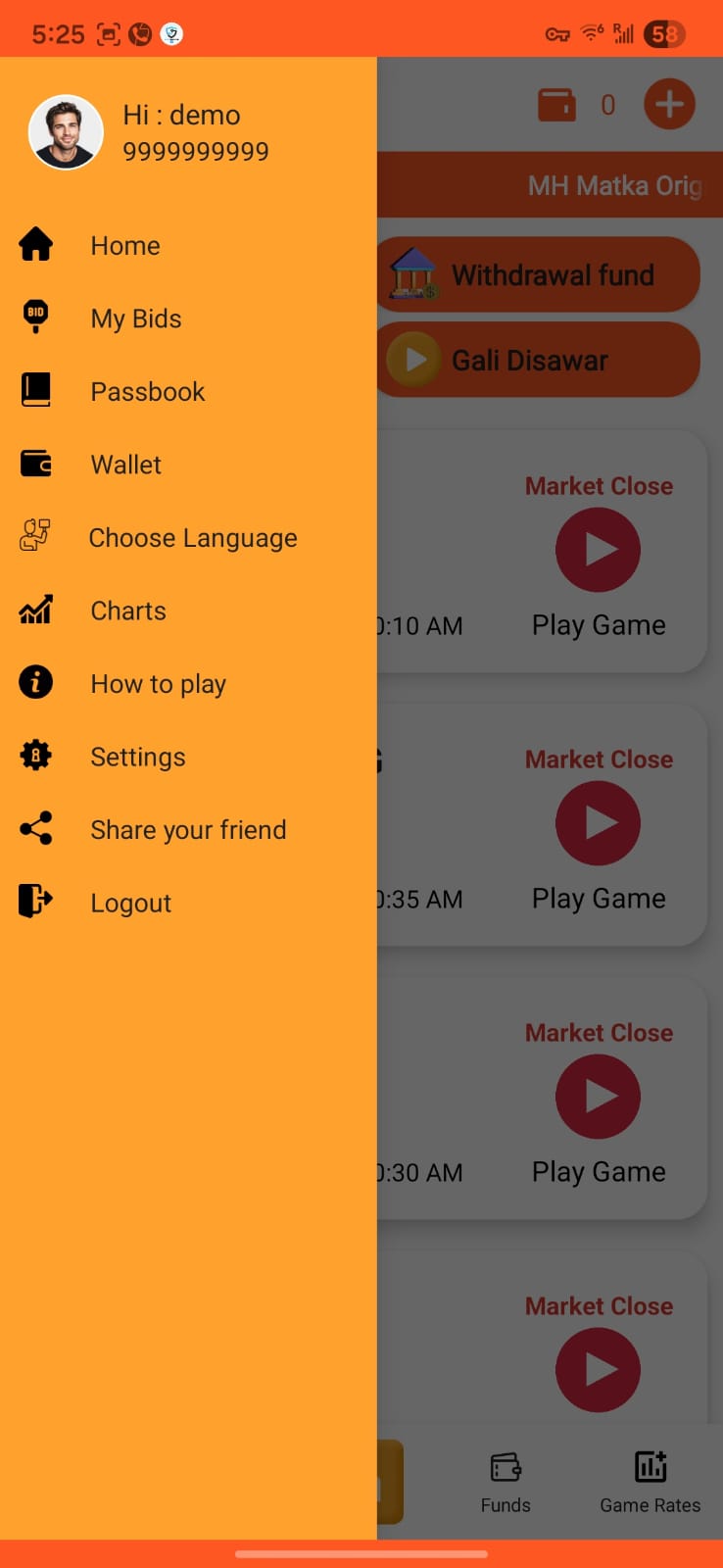View Charts

tap(127, 611)
